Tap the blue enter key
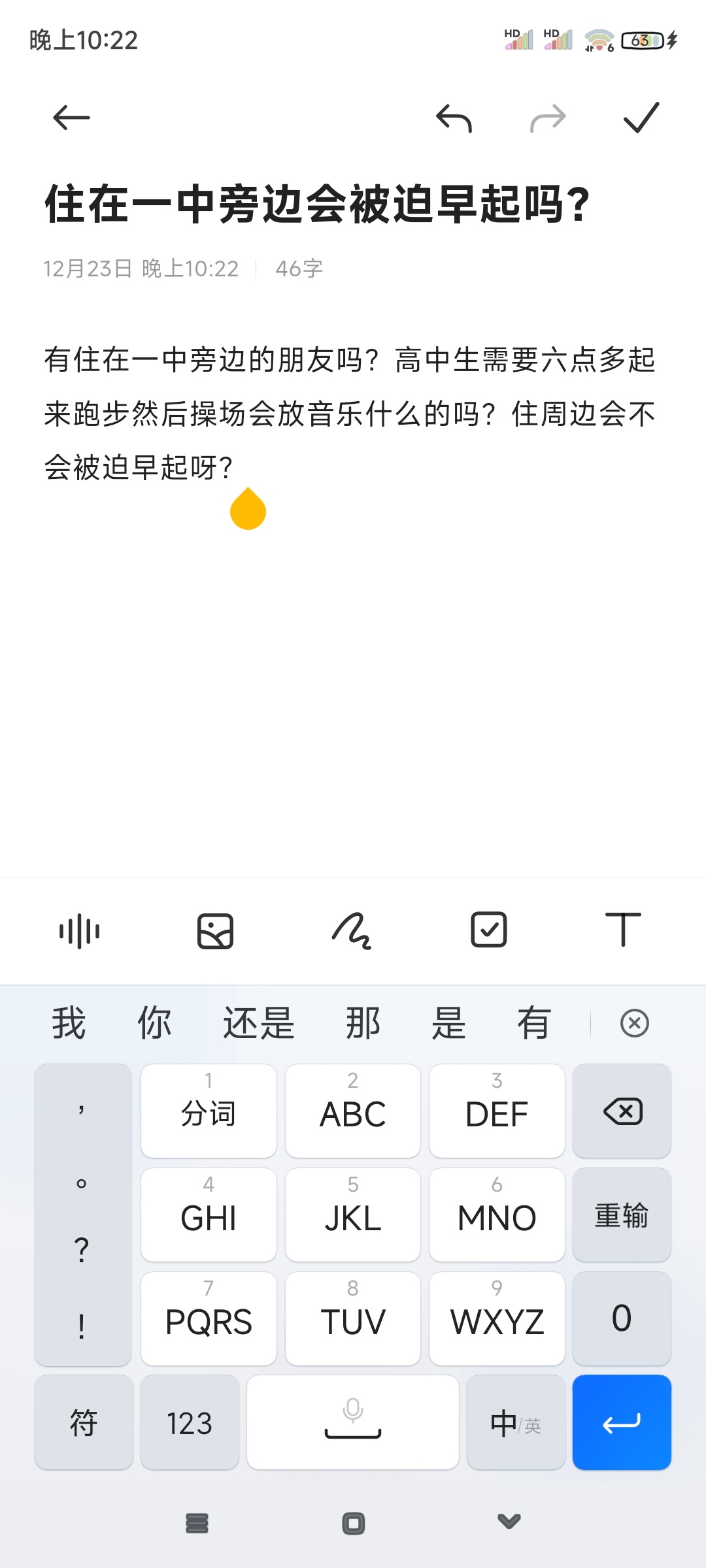Viewport: 706px width, 1568px height. tap(622, 1423)
